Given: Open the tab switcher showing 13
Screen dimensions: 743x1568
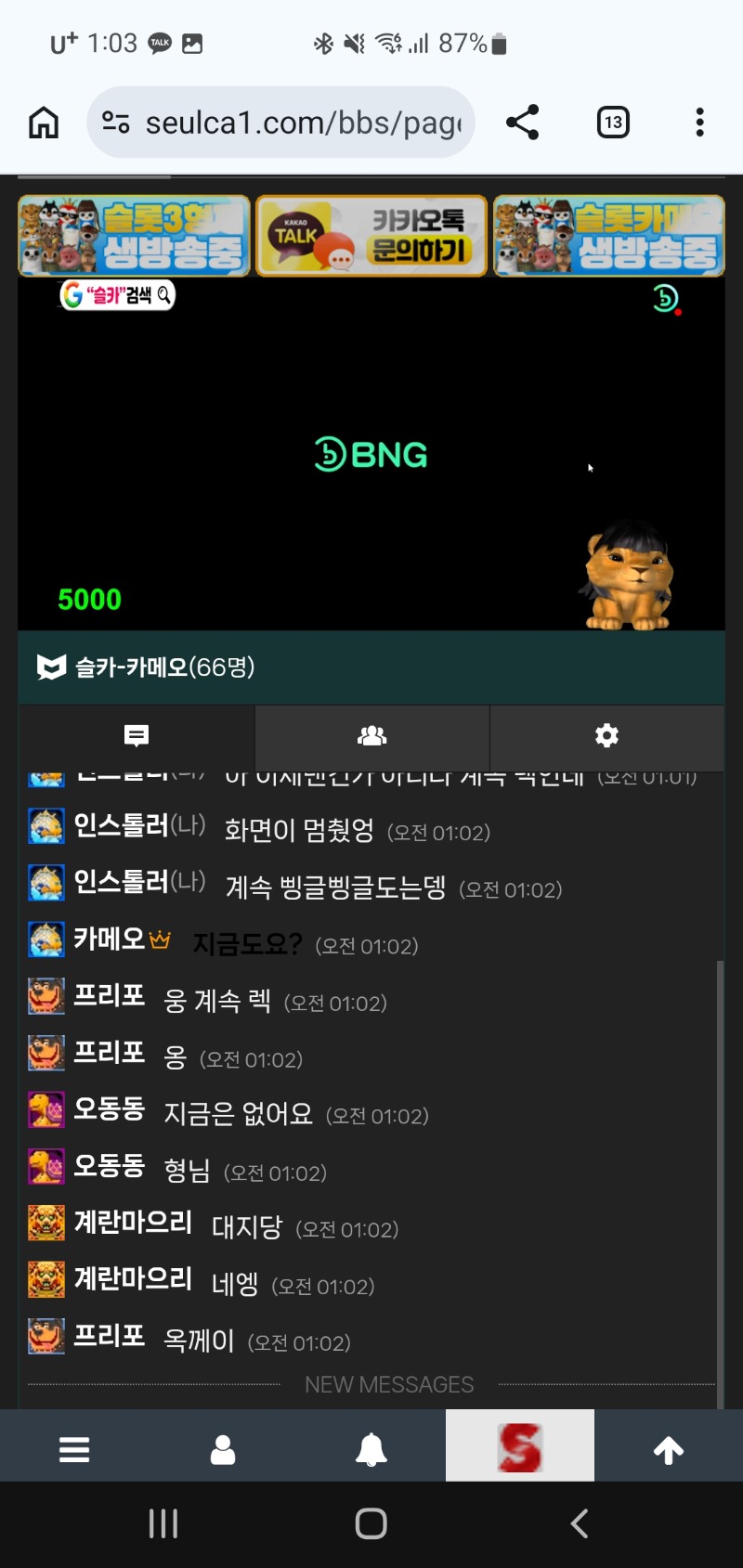Looking at the screenshot, I should 613,122.
